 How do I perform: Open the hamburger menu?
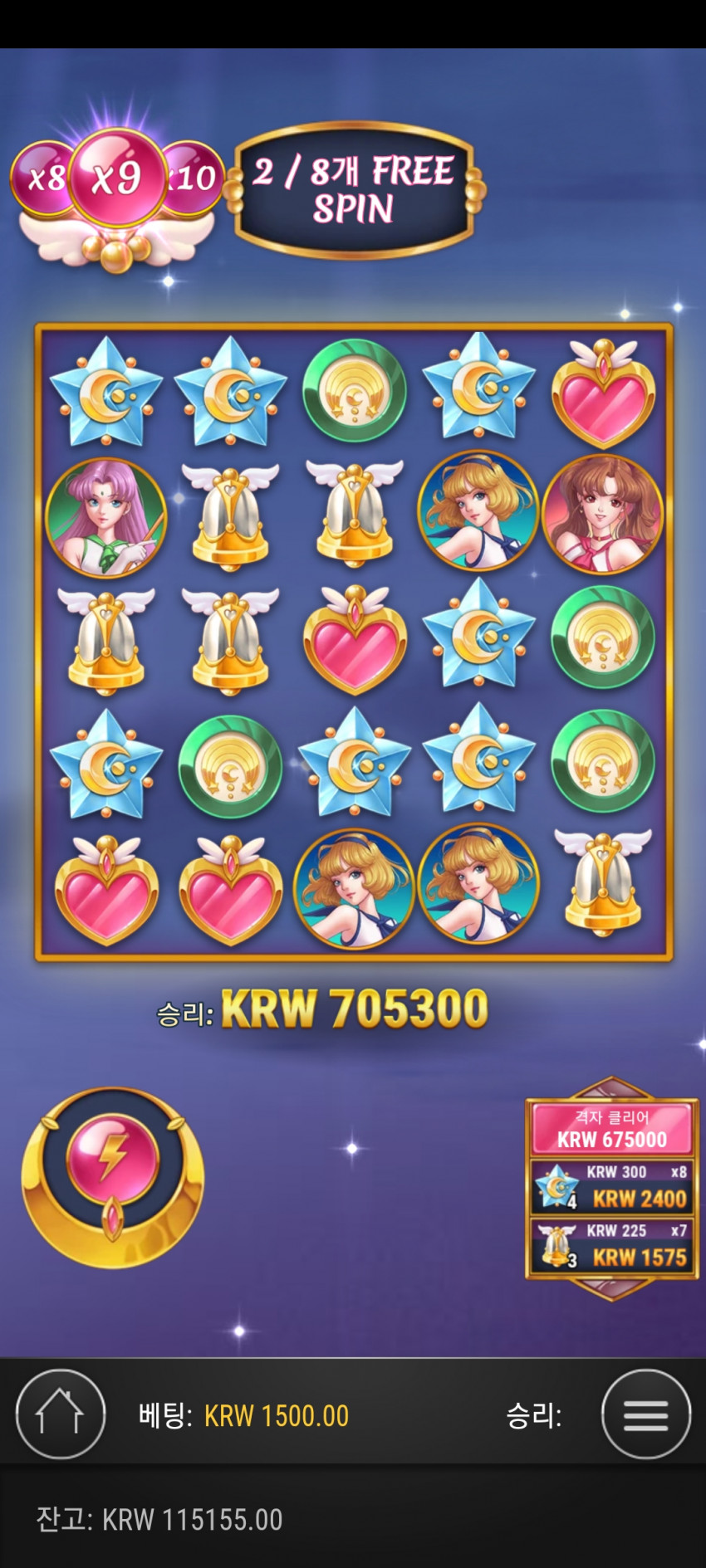pyautogui.click(x=646, y=1414)
